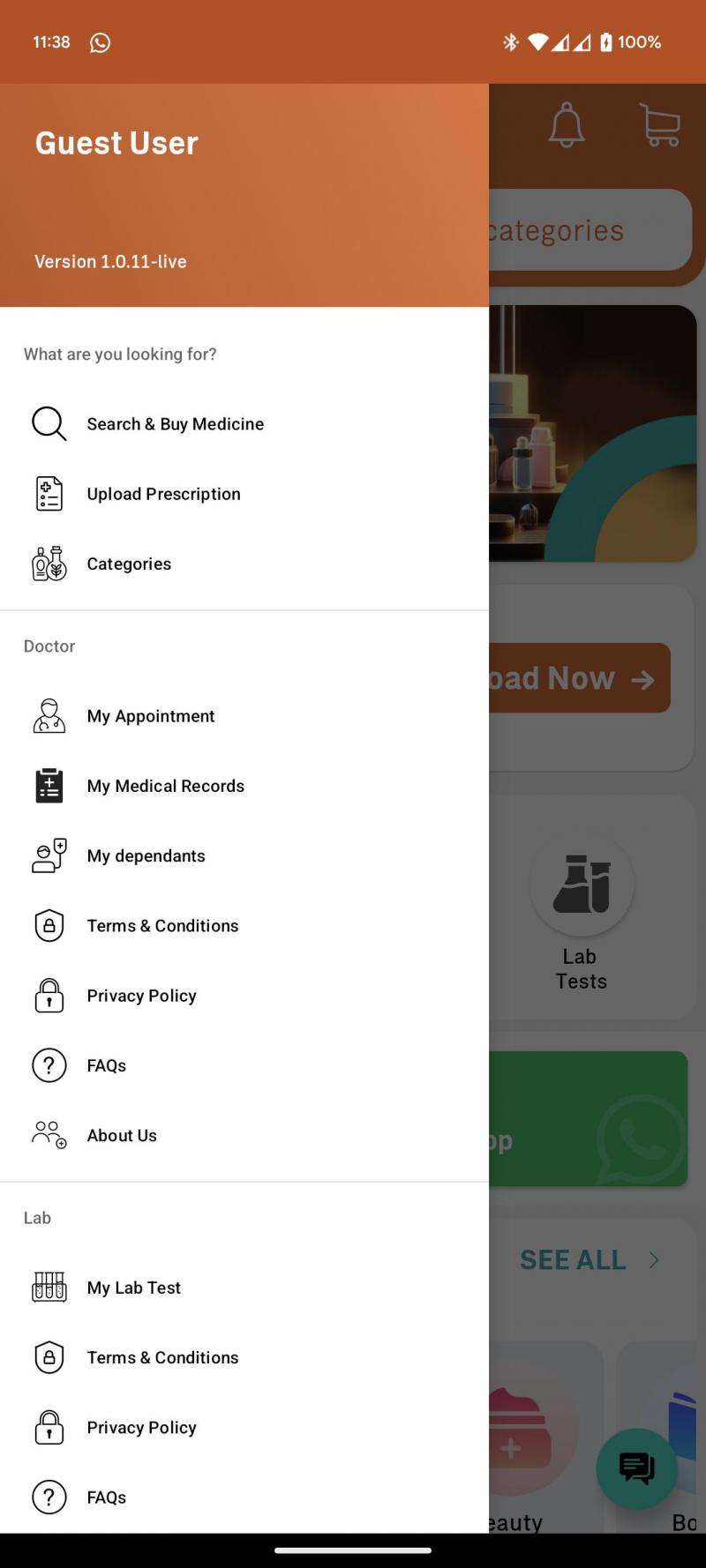This screenshot has width=706, height=1568.
Task: Open Terms & Conditions under Lab
Action: (162, 1358)
